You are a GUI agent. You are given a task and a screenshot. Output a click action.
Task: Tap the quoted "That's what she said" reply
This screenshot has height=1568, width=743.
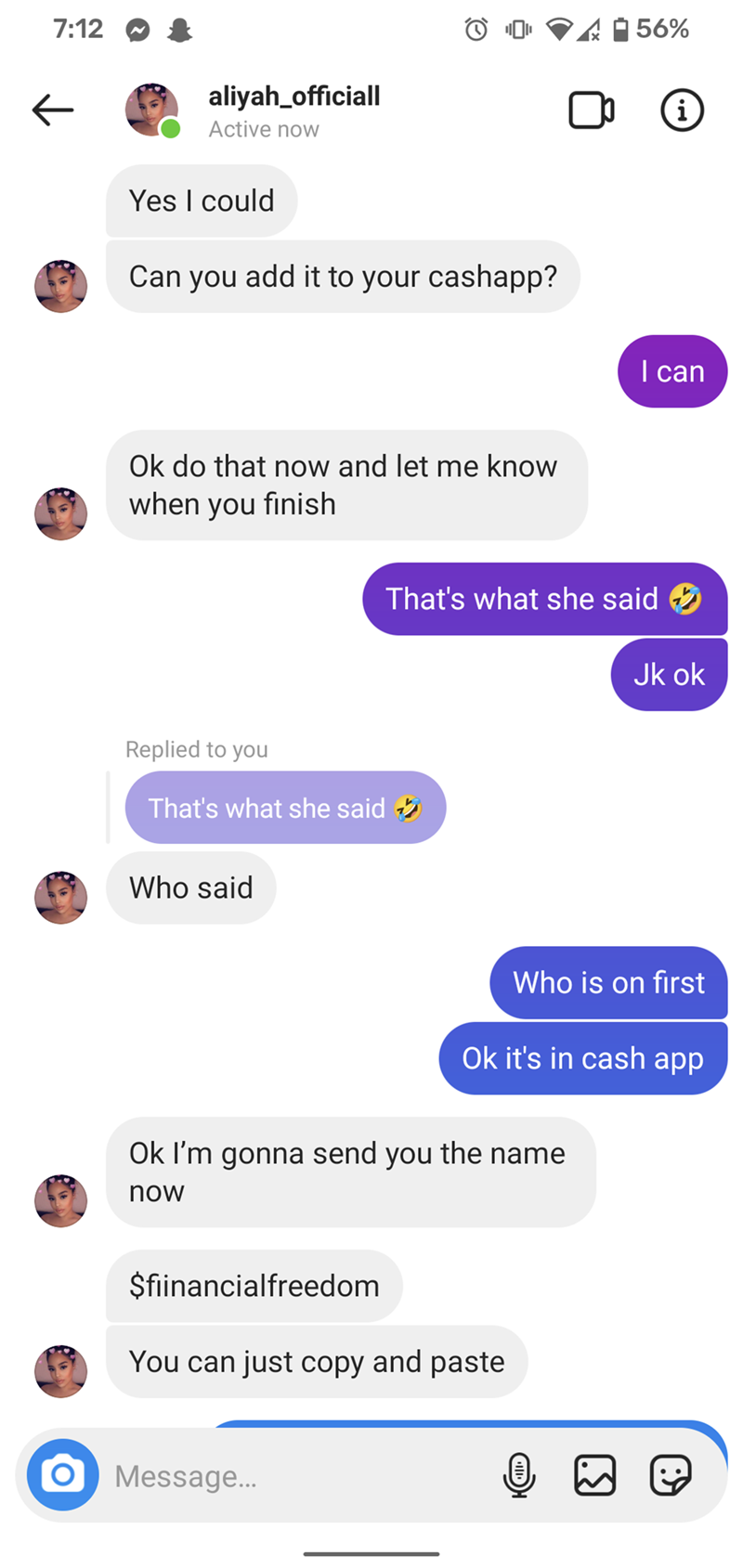[x=285, y=808]
